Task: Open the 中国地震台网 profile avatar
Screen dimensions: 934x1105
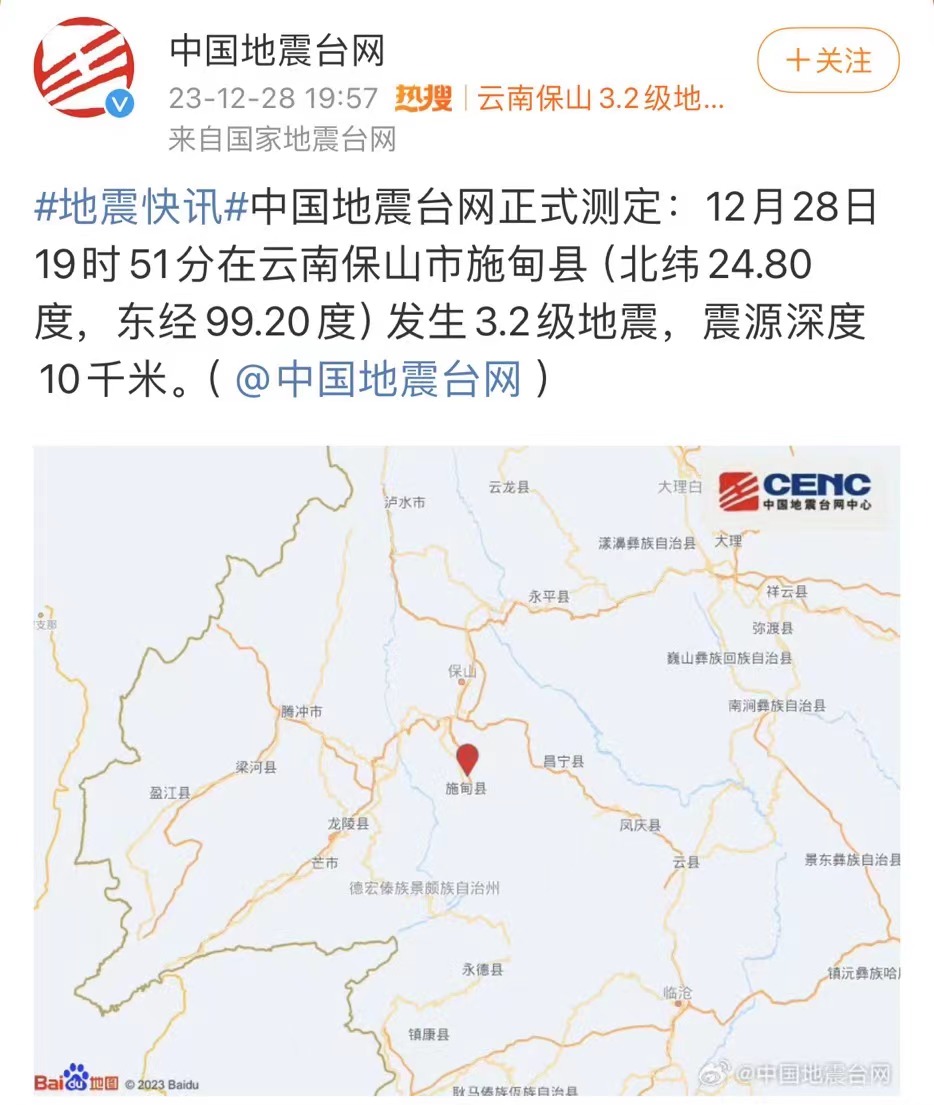Action: point(83,66)
